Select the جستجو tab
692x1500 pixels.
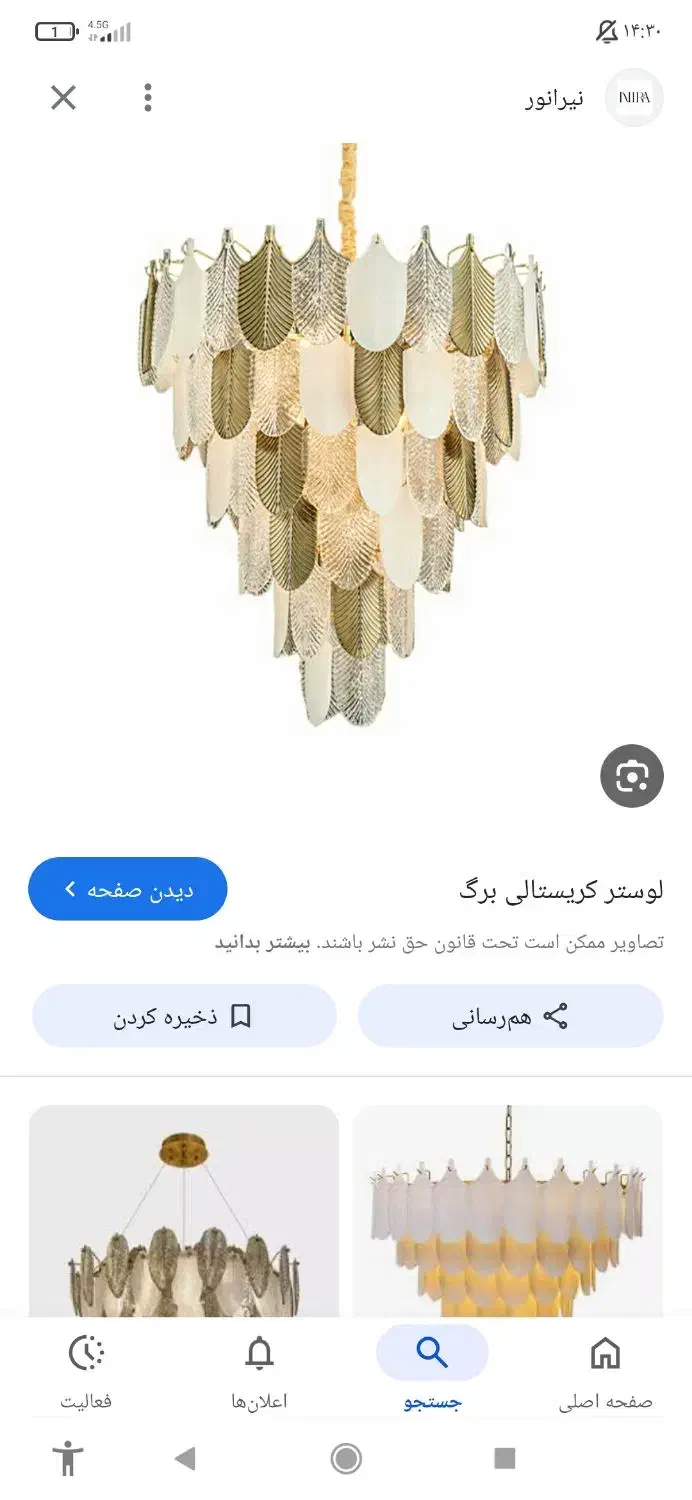click(x=432, y=1372)
